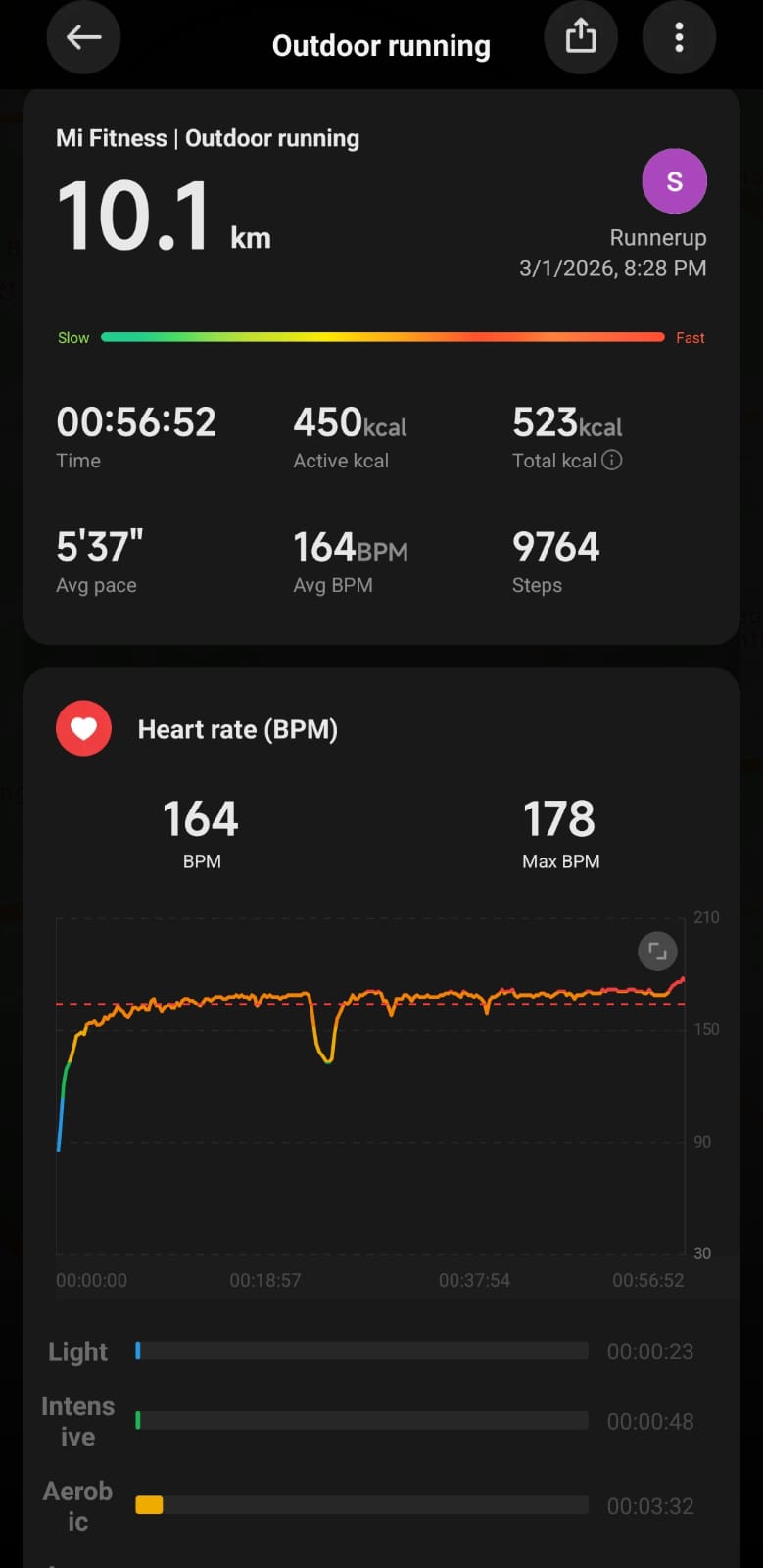Expand the heart rate chart fullscreen
763x1568 pixels.
[657, 951]
